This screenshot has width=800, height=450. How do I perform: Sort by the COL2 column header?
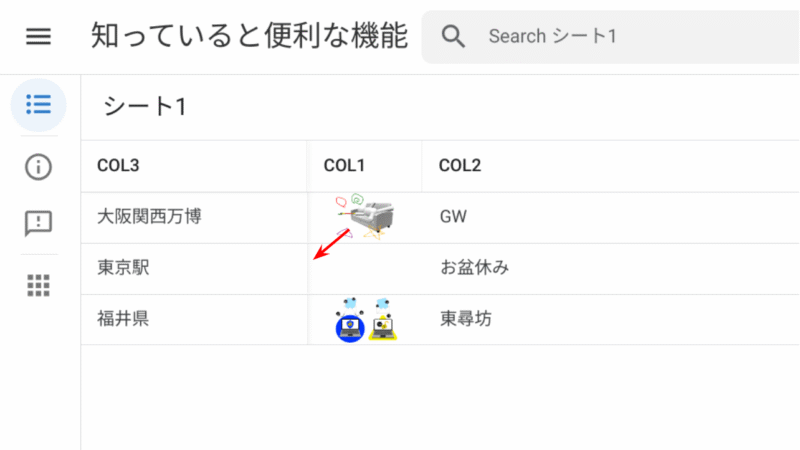point(460,165)
